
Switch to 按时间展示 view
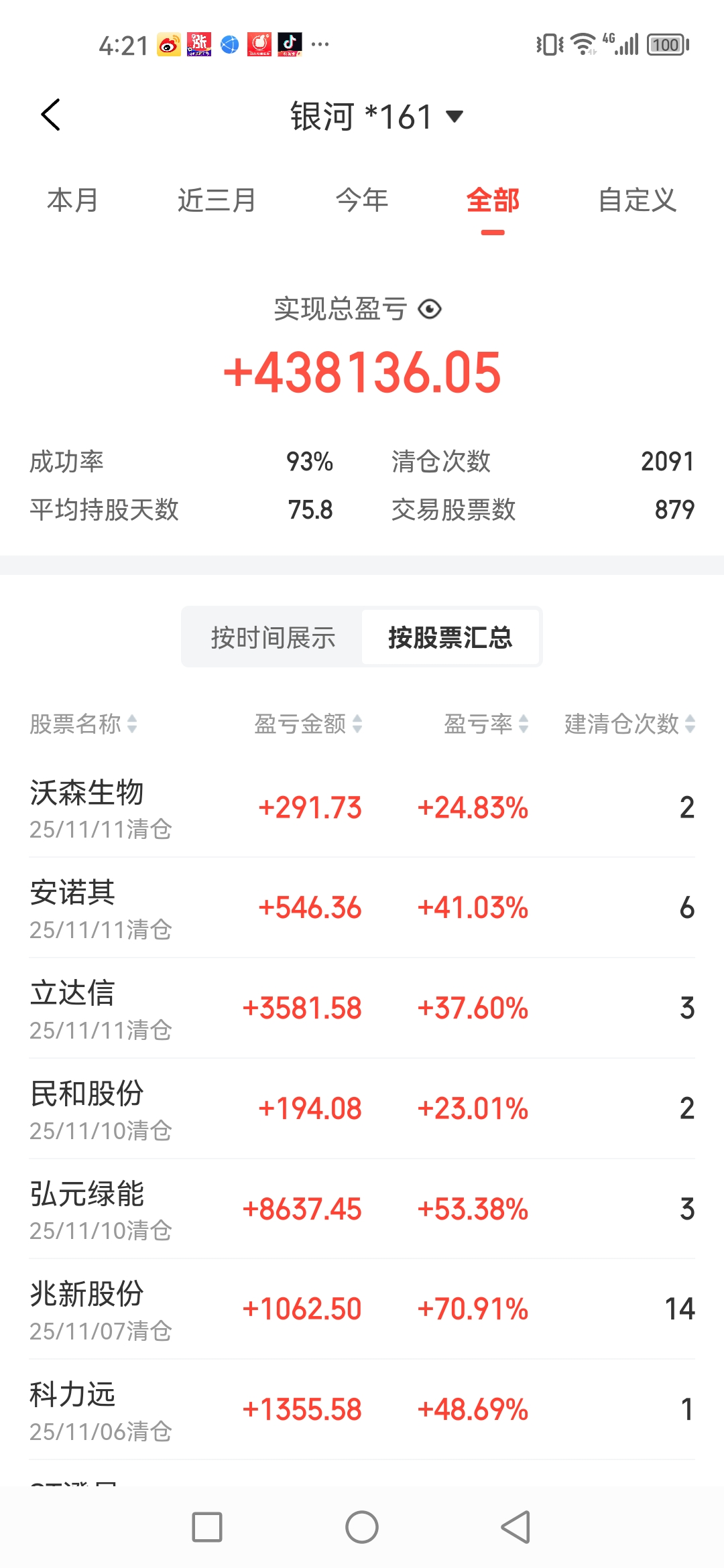click(273, 637)
